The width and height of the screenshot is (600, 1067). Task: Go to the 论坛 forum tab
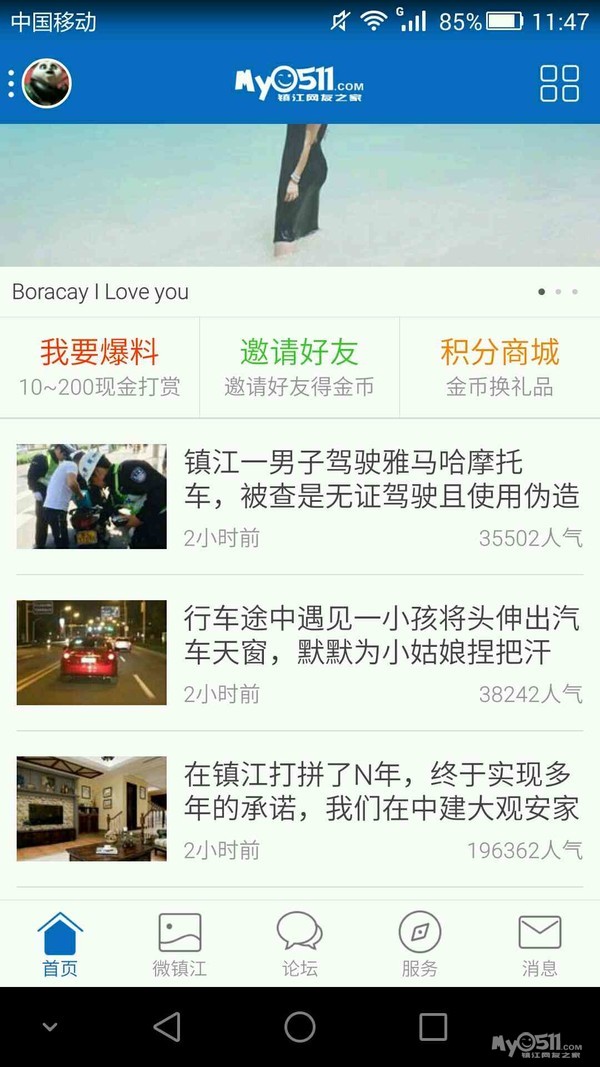tap(299, 944)
